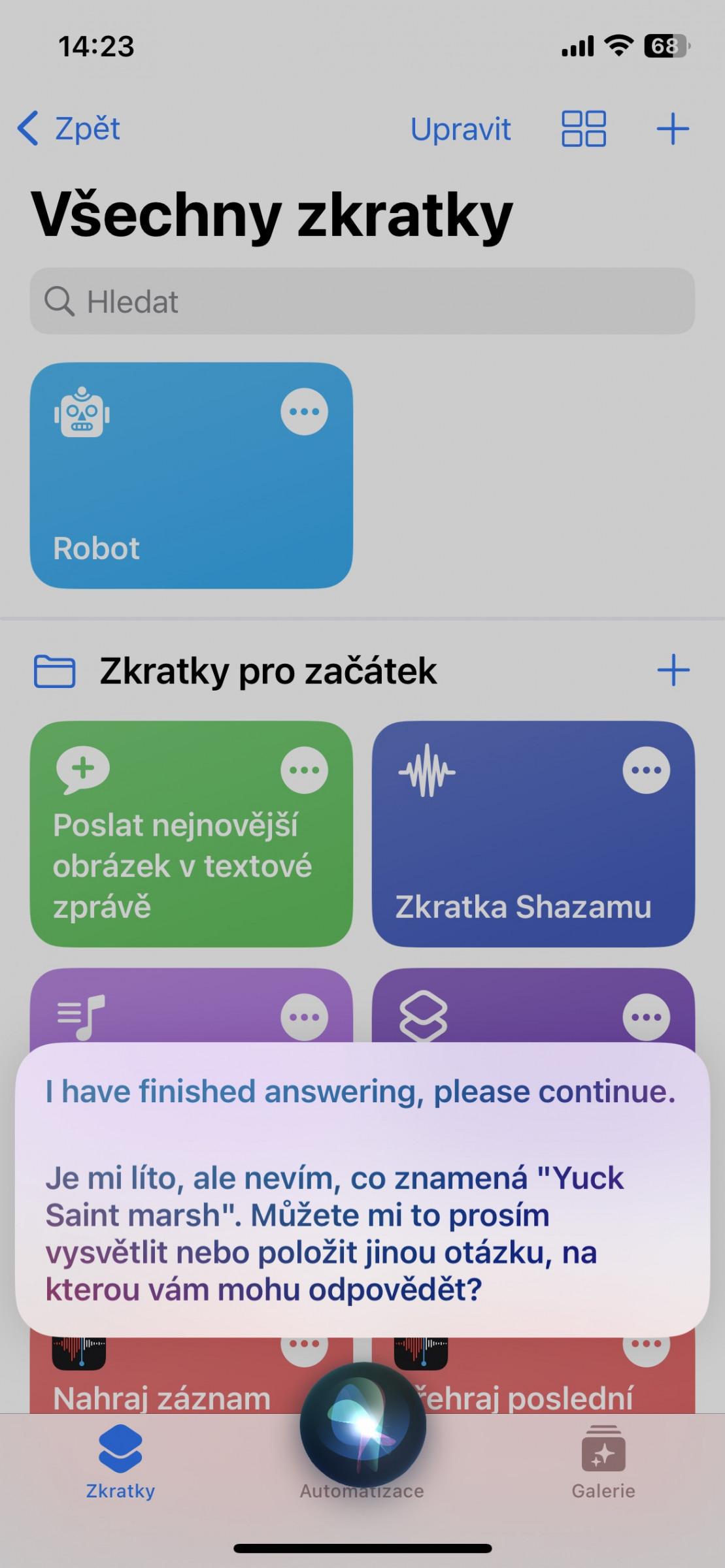Screen dimensions: 725x1568
Task: Go back with the Zpět button
Action: point(69,128)
